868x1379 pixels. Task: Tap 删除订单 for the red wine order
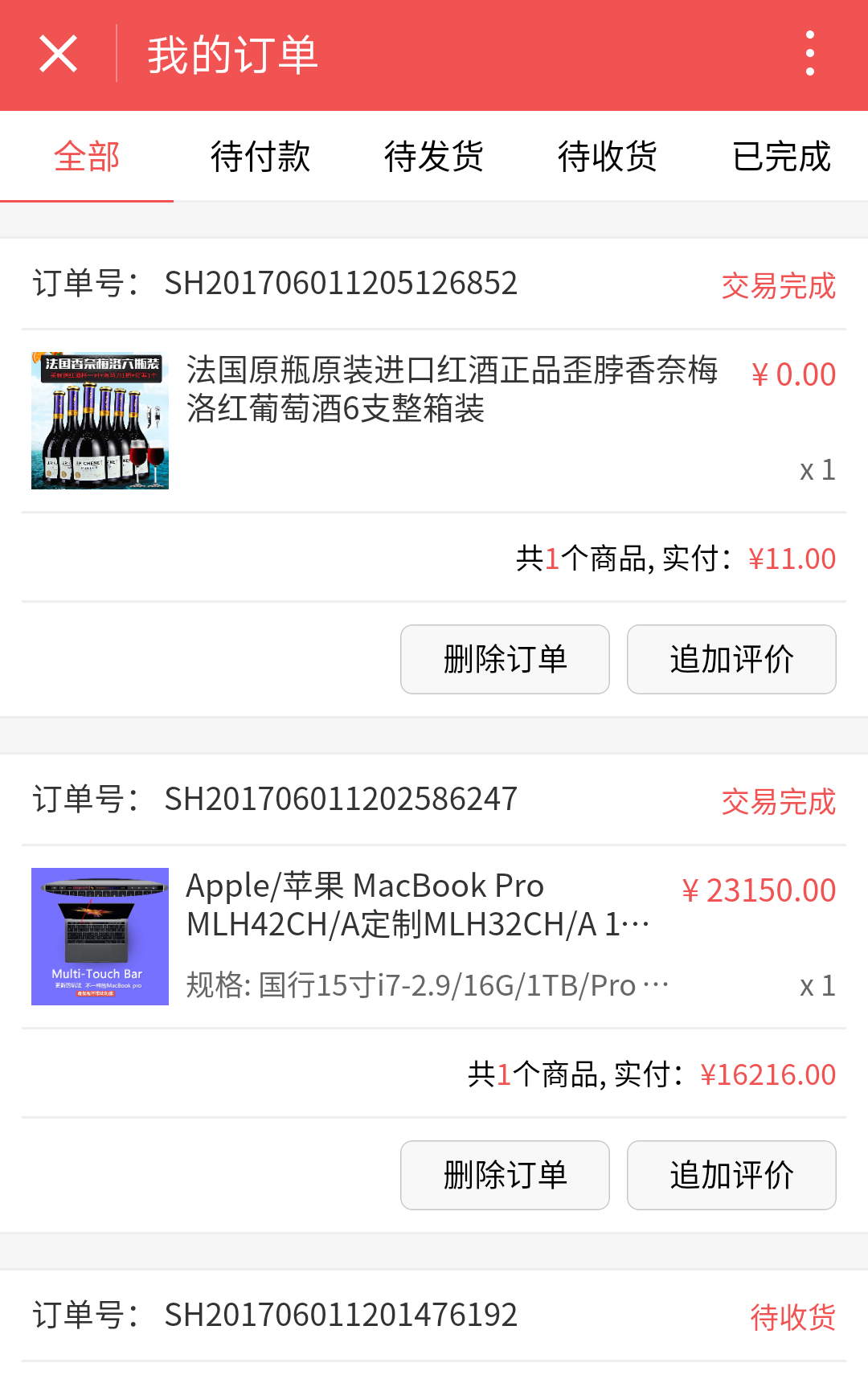pyautogui.click(x=505, y=659)
